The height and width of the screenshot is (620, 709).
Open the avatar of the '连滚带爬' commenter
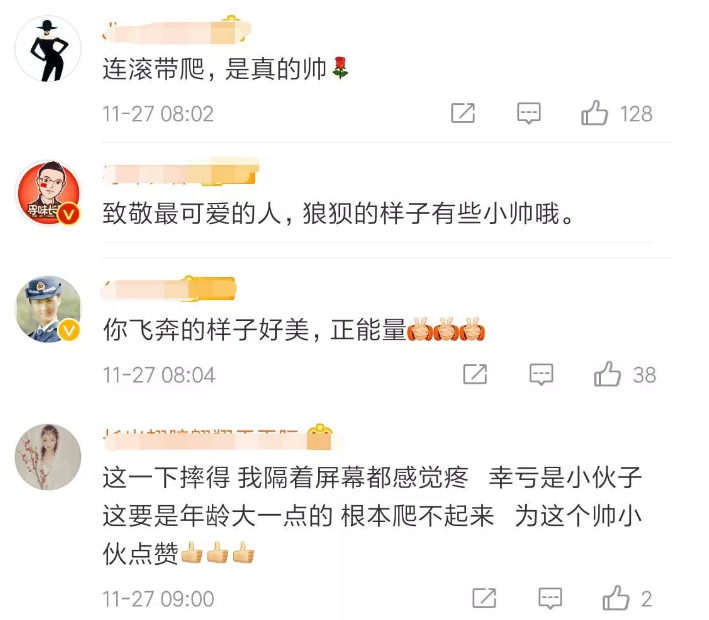[x=48, y=49]
